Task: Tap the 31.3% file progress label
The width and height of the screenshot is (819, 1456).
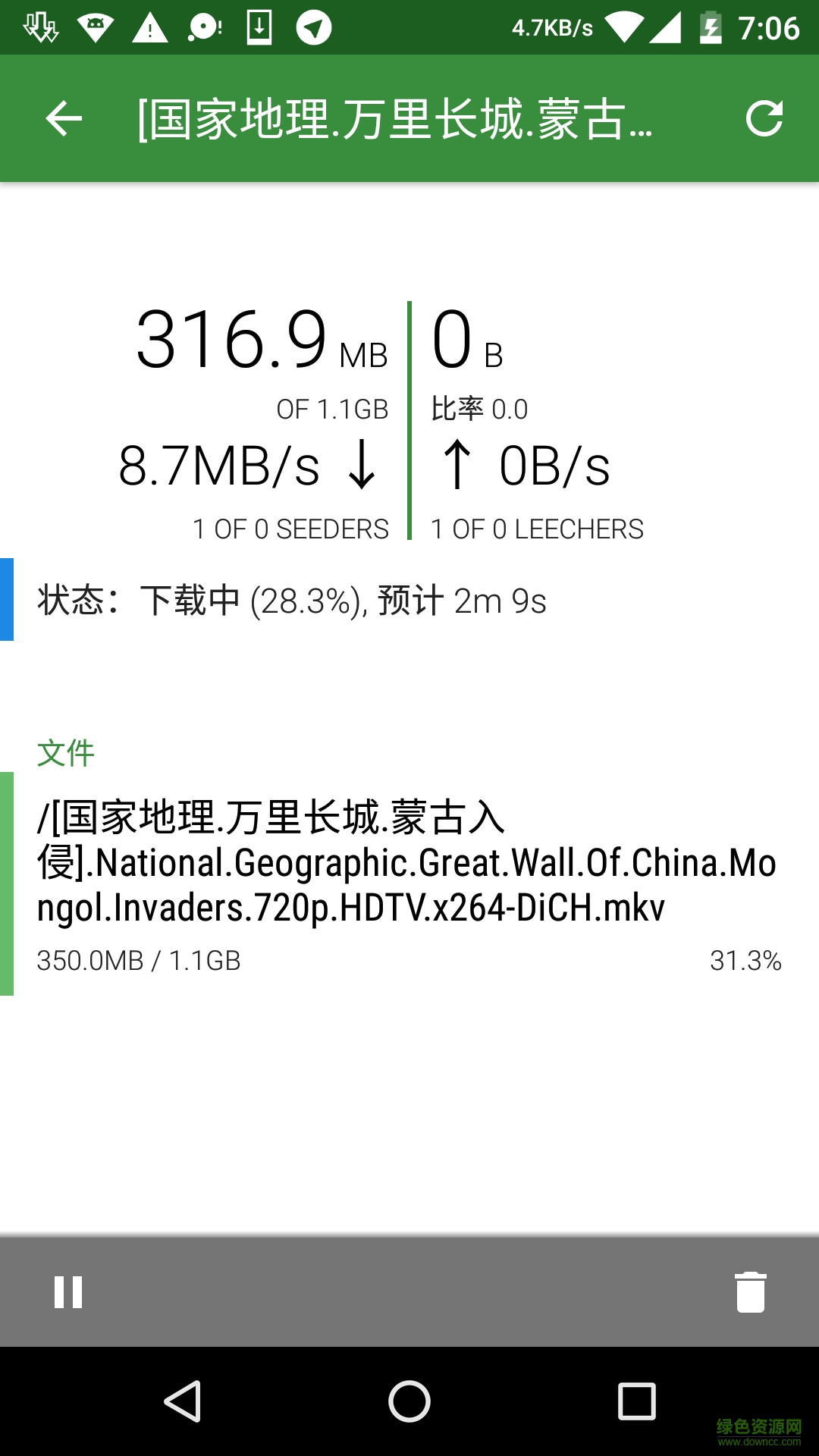Action: click(745, 961)
